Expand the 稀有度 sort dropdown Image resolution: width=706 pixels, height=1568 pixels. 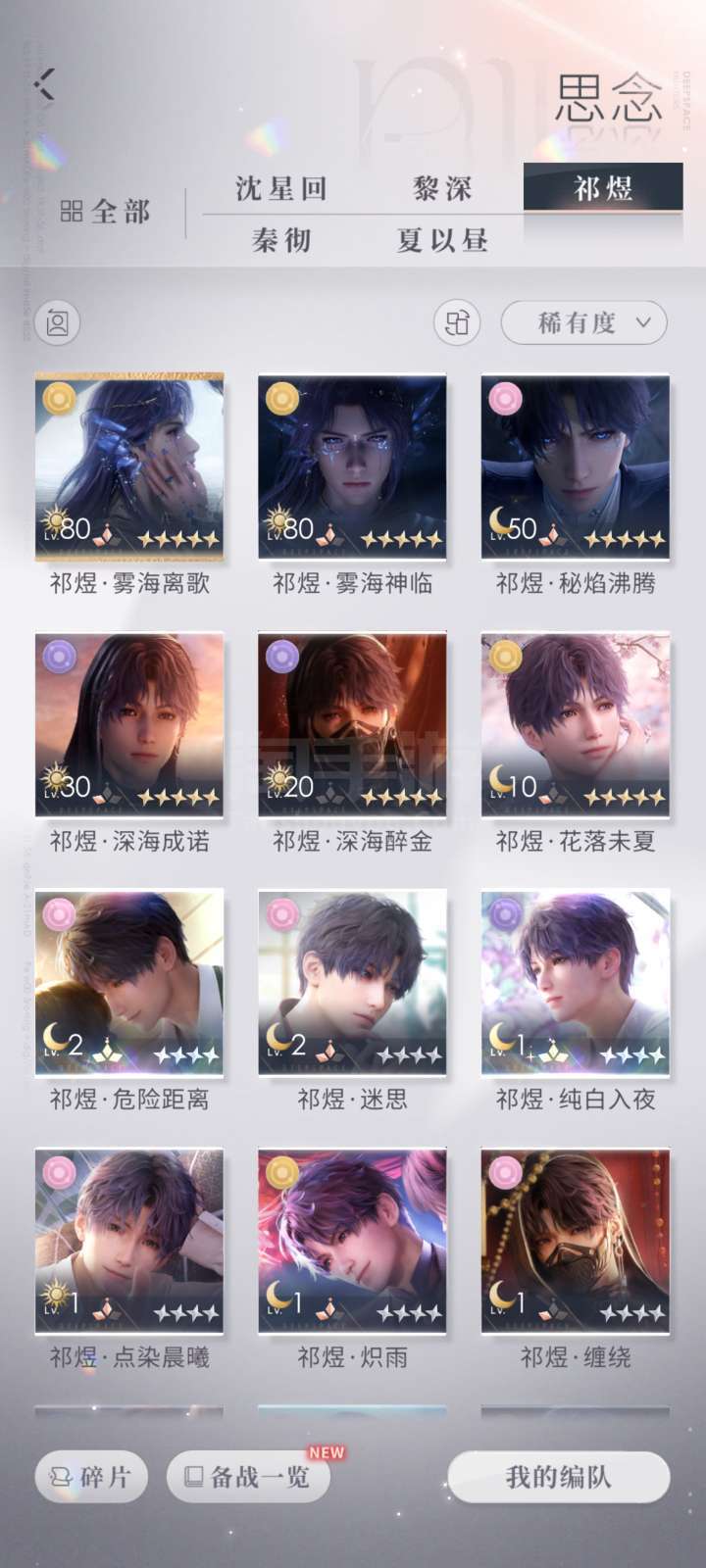(x=583, y=322)
